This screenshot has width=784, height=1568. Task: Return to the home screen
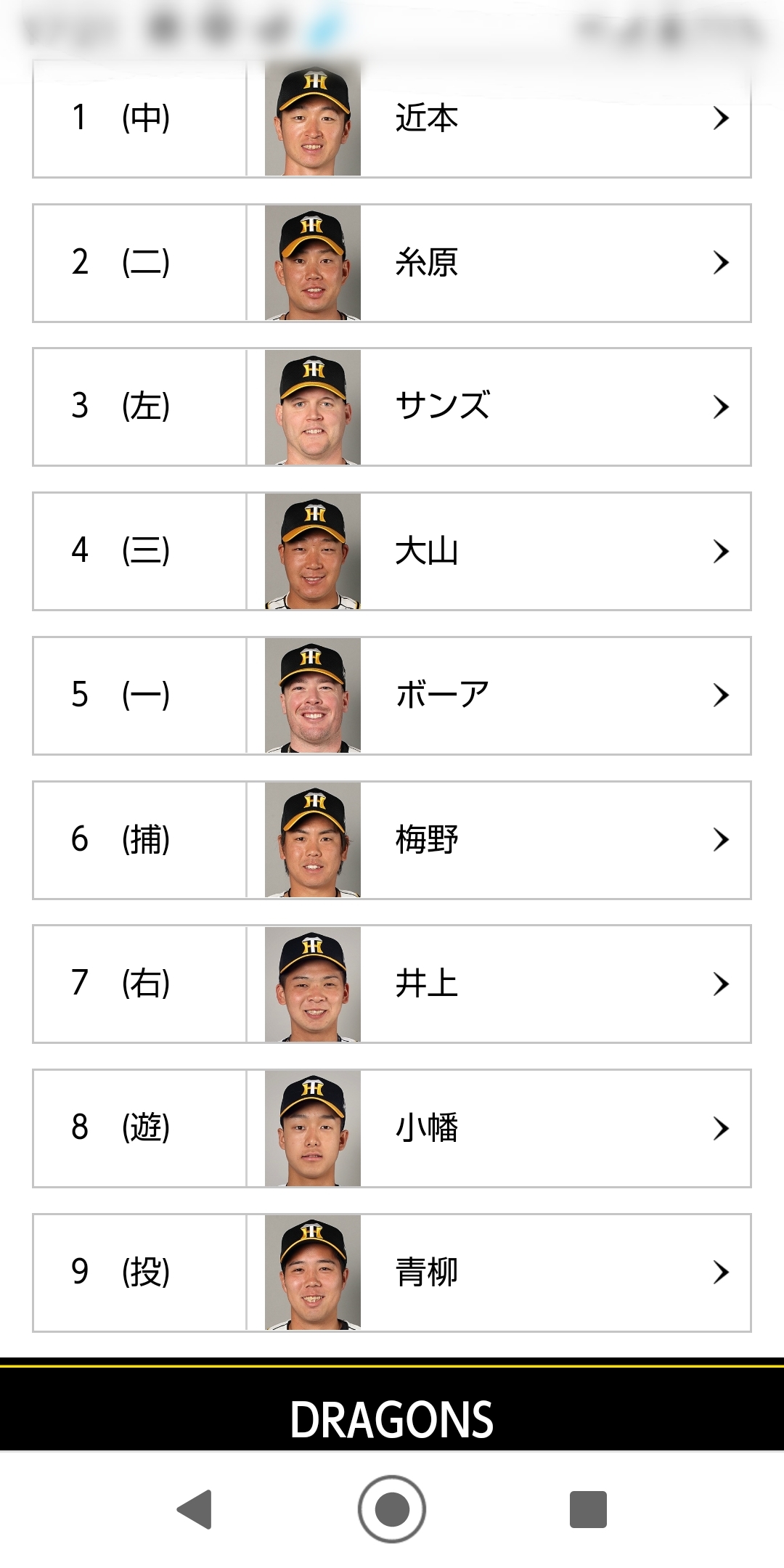pyautogui.click(x=392, y=1509)
